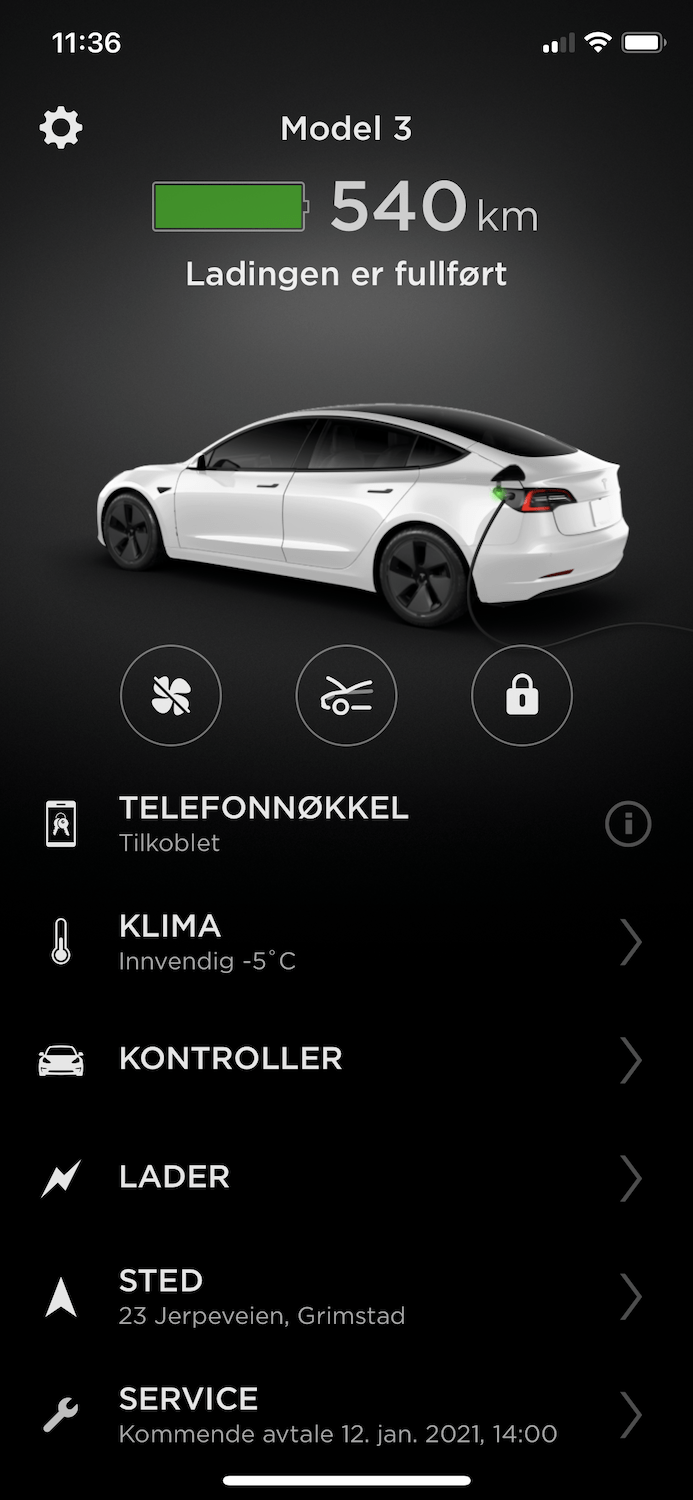693x1500 pixels.
Task: Open the settings gear
Action: [x=61, y=129]
